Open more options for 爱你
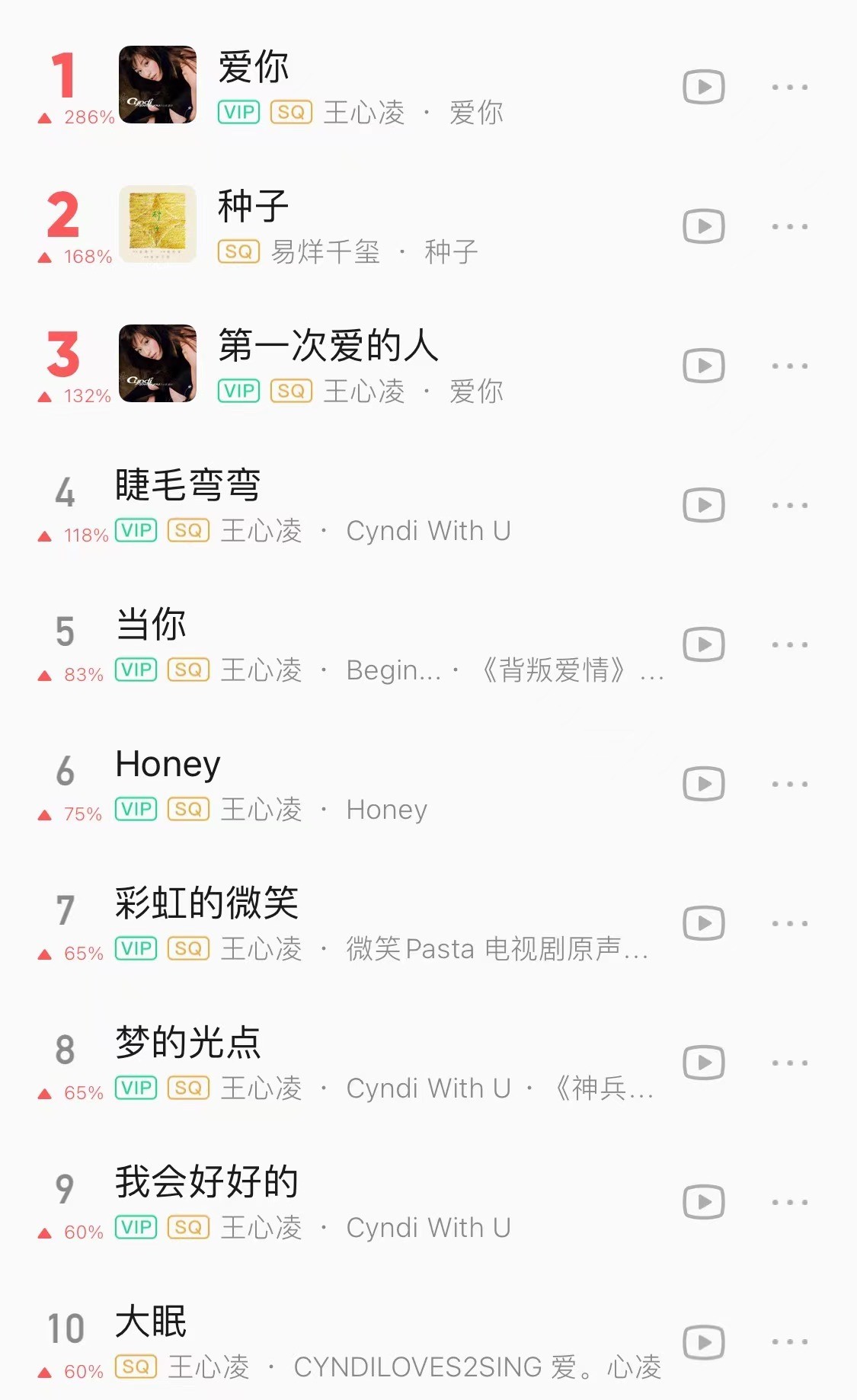The width and height of the screenshot is (857, 1400). click(x=789, y=87)
